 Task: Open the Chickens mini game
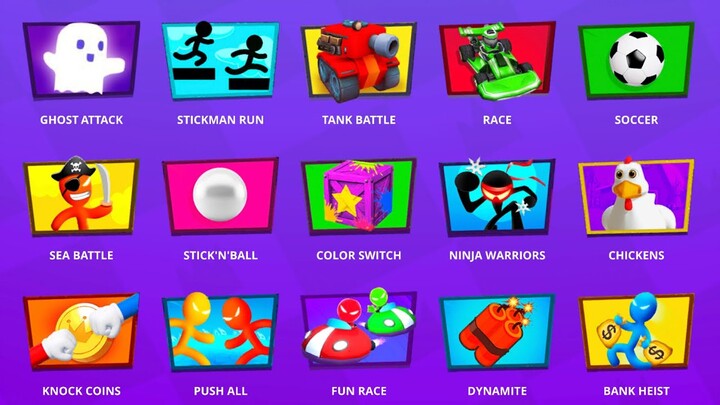[x=636, y=196]
